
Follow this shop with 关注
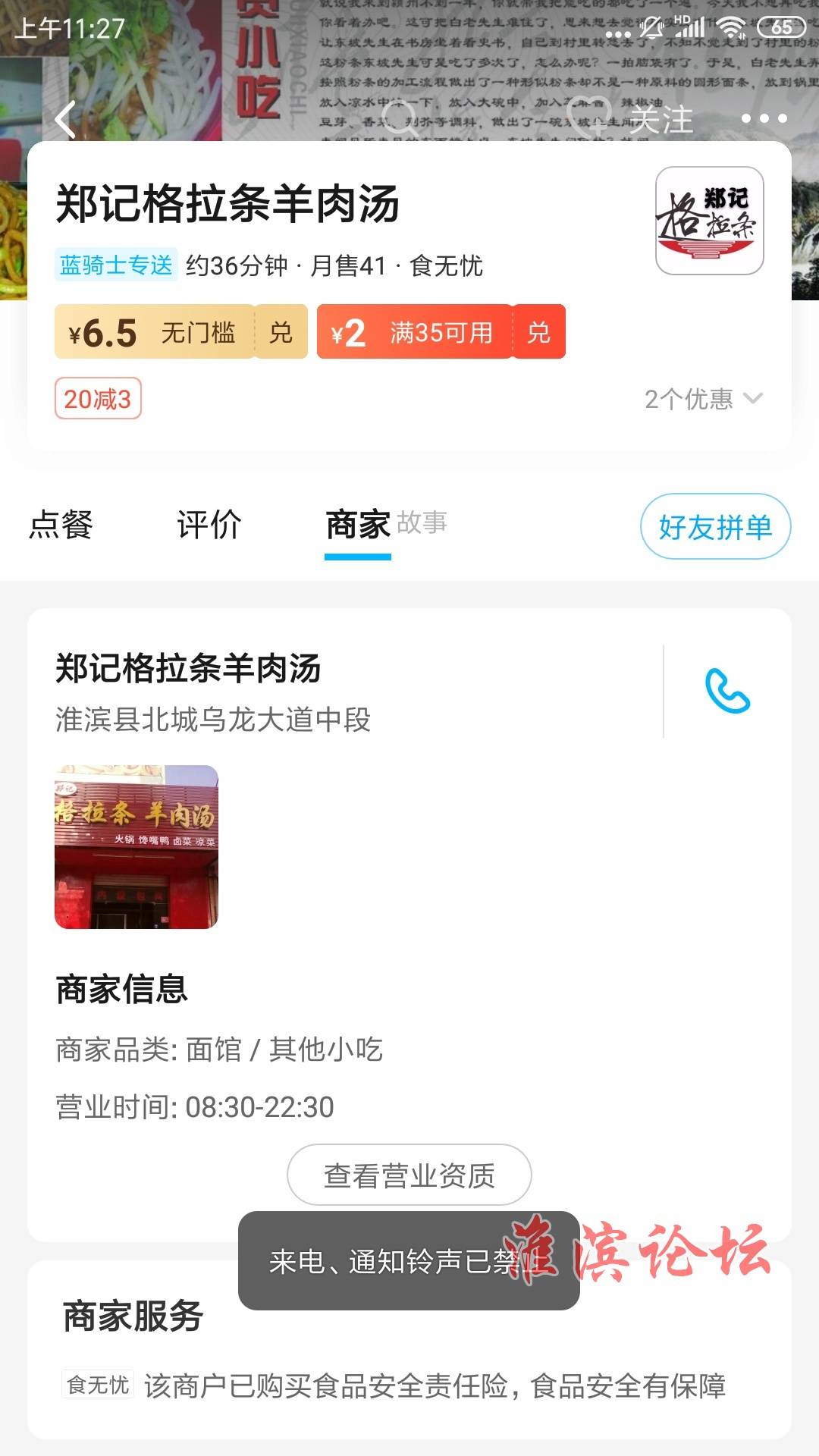(x=631, y=119)
